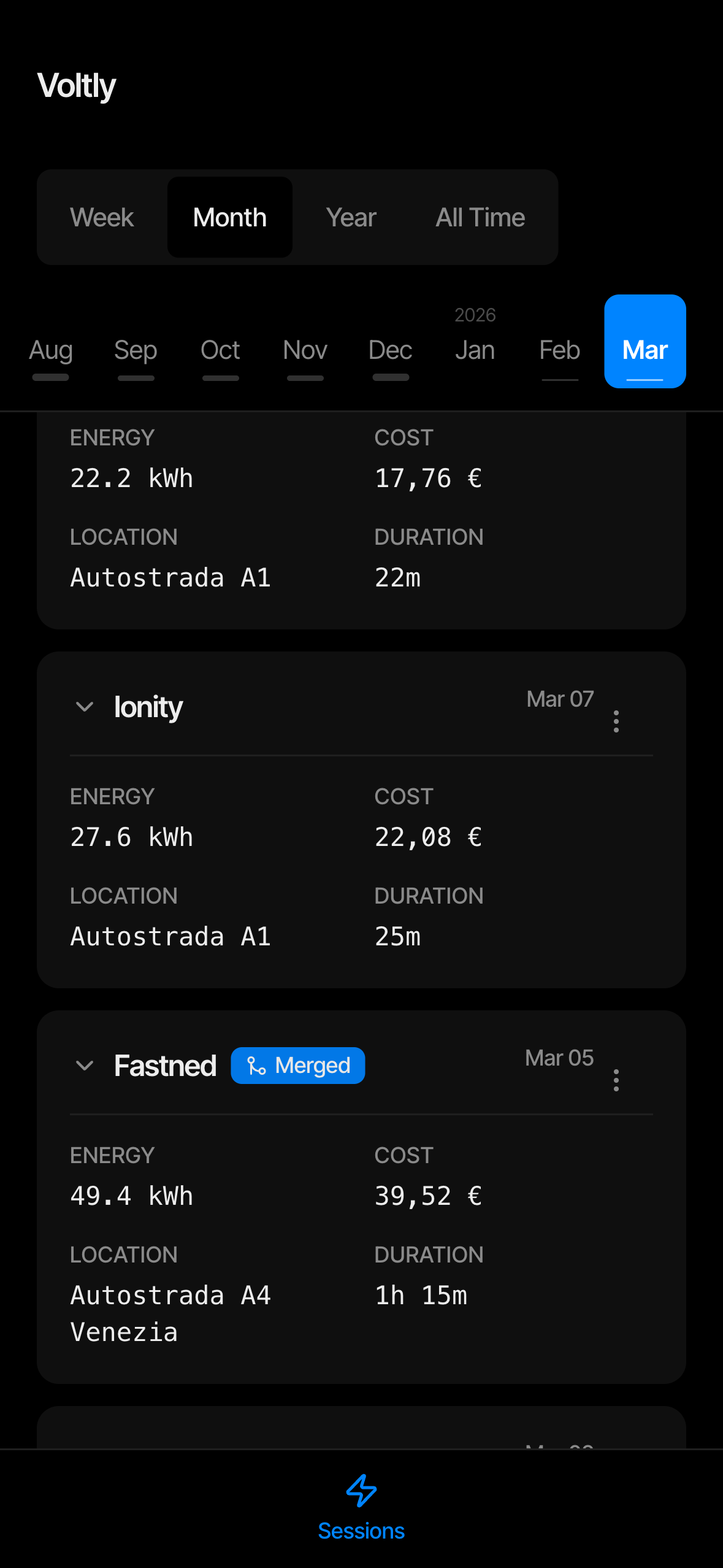
Task: Select October in the month picker
Action: tap(220, 350)
